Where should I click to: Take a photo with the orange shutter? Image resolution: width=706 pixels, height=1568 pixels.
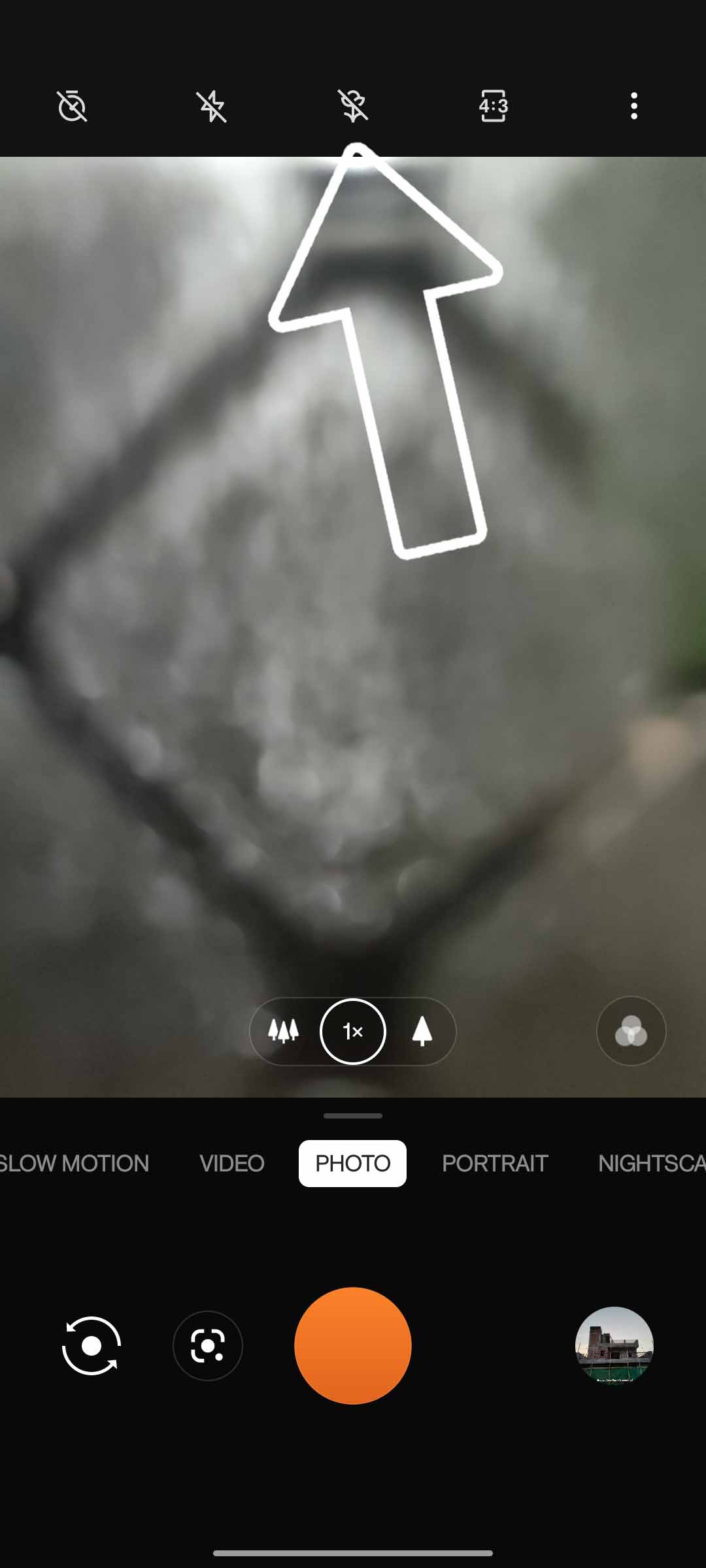click(353, 1346)
